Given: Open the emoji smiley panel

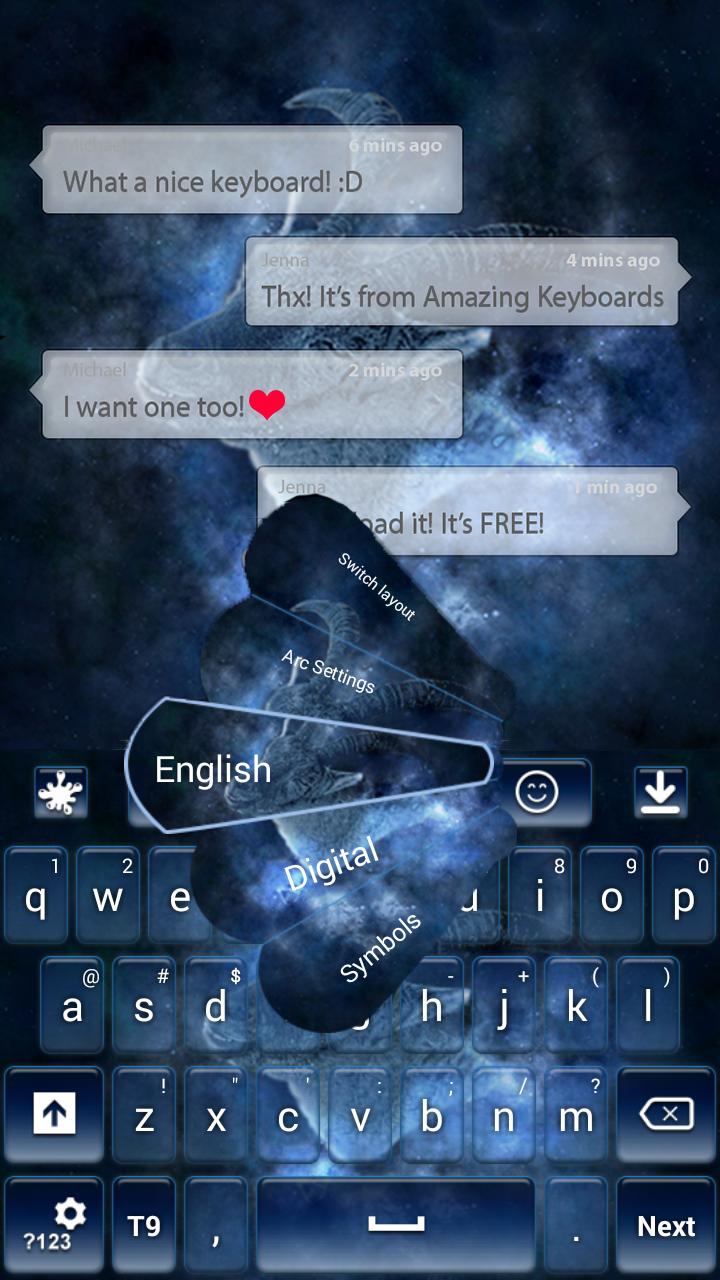Looking at the screenshot, I should 537,793.
